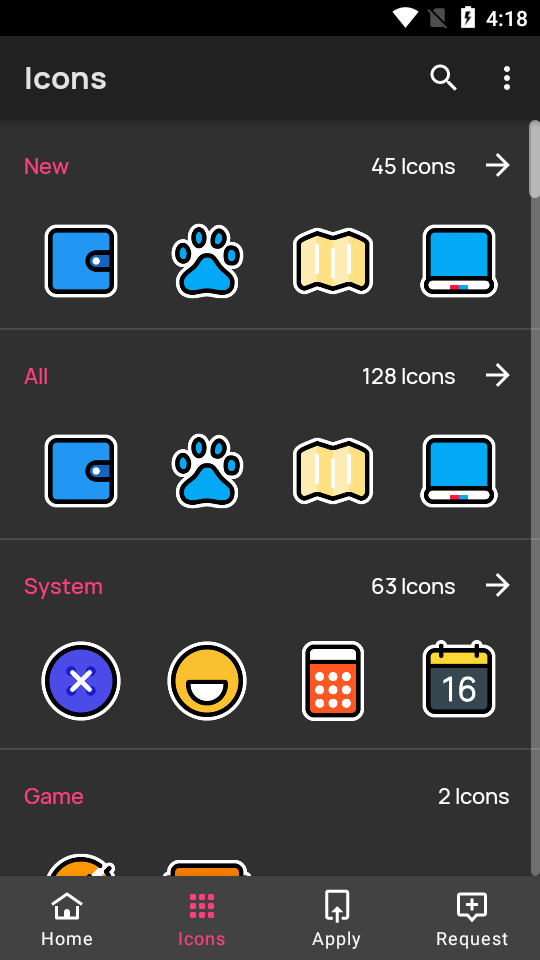Select the Icons tab
The width and height of the screenshot is (540, 960).
(201, 919)
